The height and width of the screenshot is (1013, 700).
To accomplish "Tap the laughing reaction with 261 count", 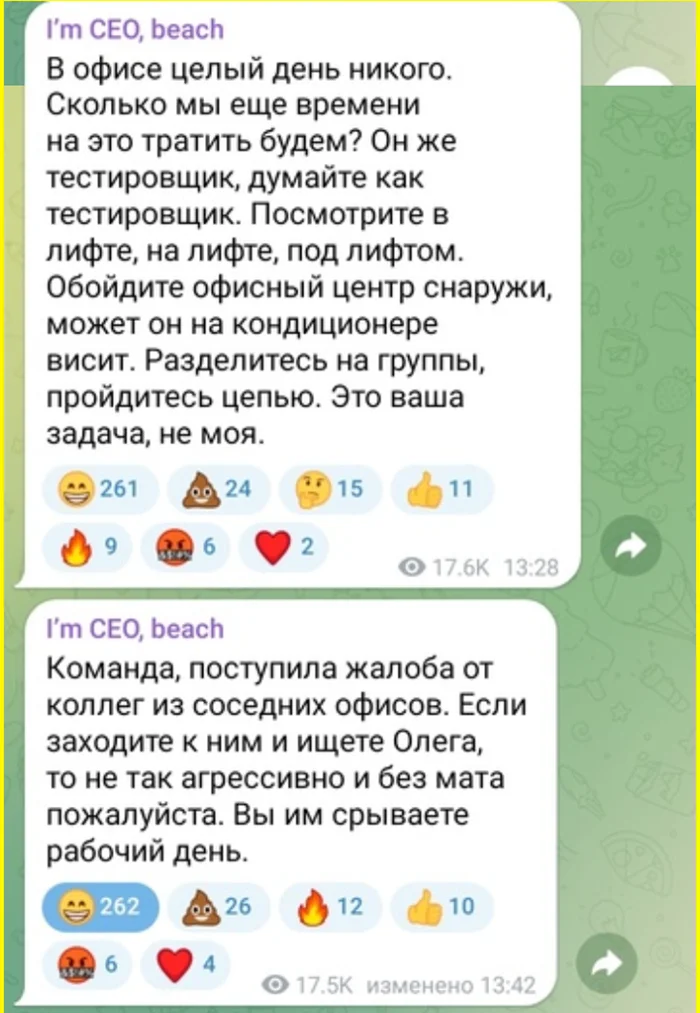I will pos(98,490).
